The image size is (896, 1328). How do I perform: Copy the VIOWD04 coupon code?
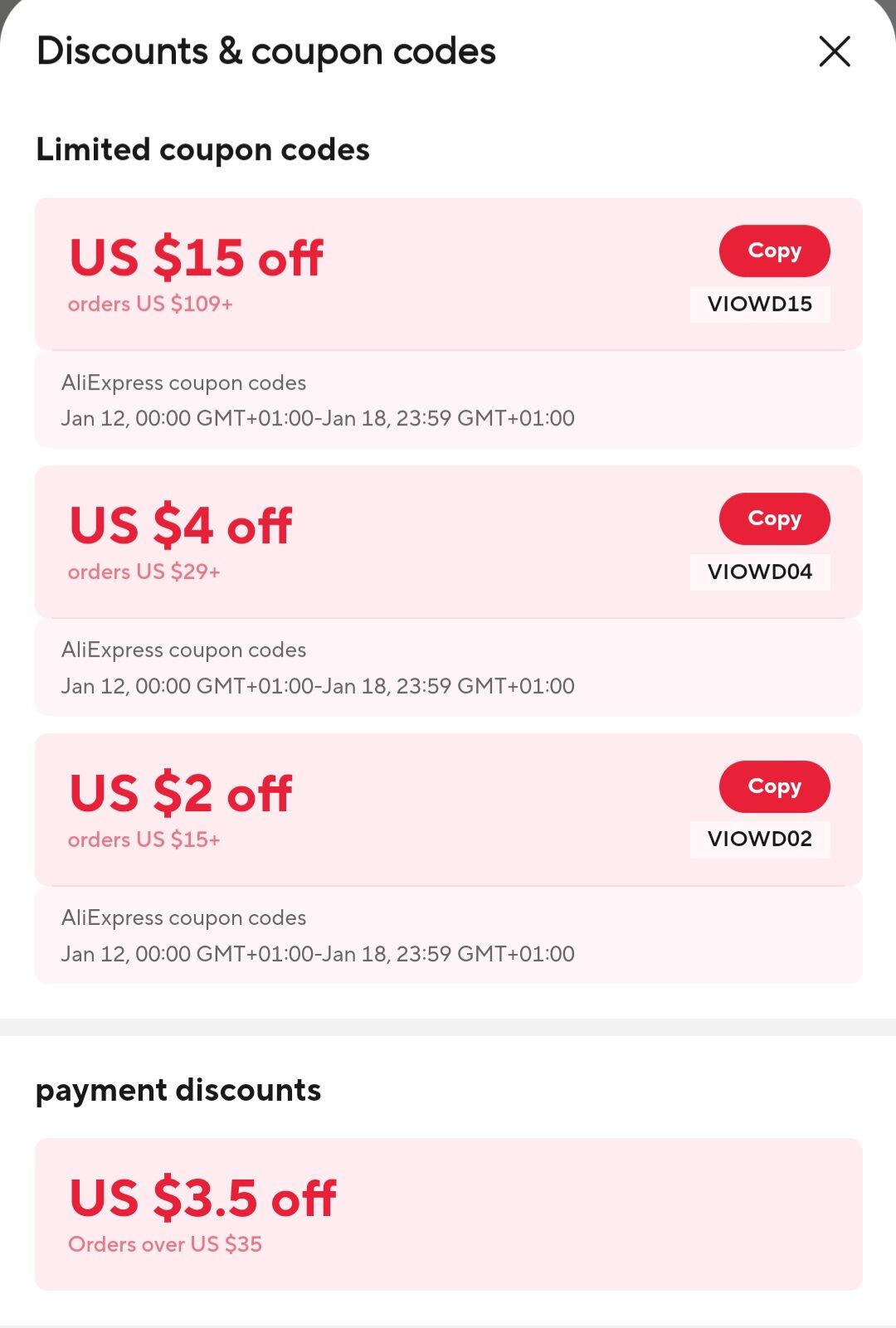[x=774, y=518]
